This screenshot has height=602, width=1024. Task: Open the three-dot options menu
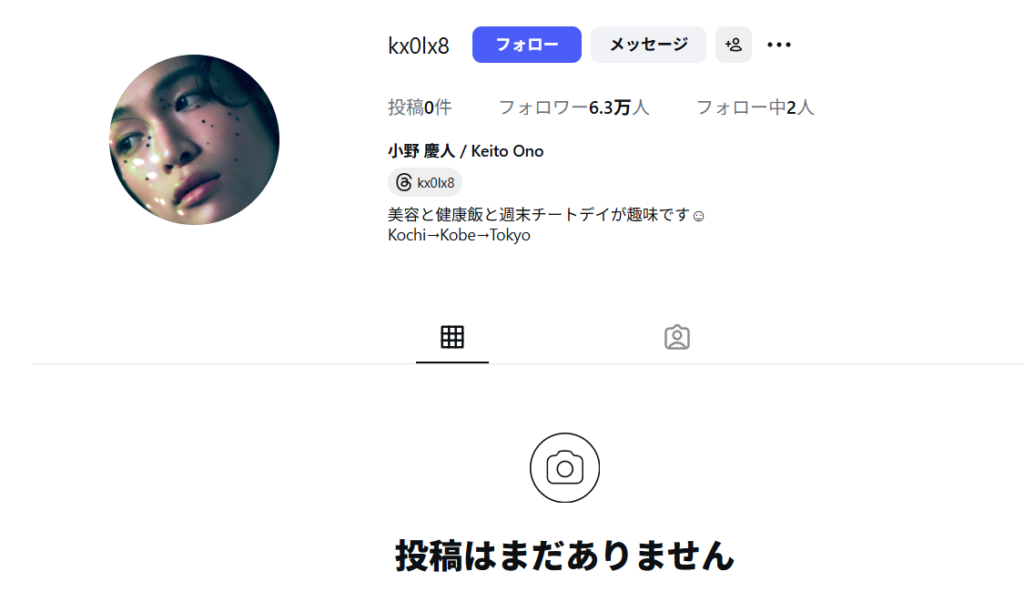[779, 45]
